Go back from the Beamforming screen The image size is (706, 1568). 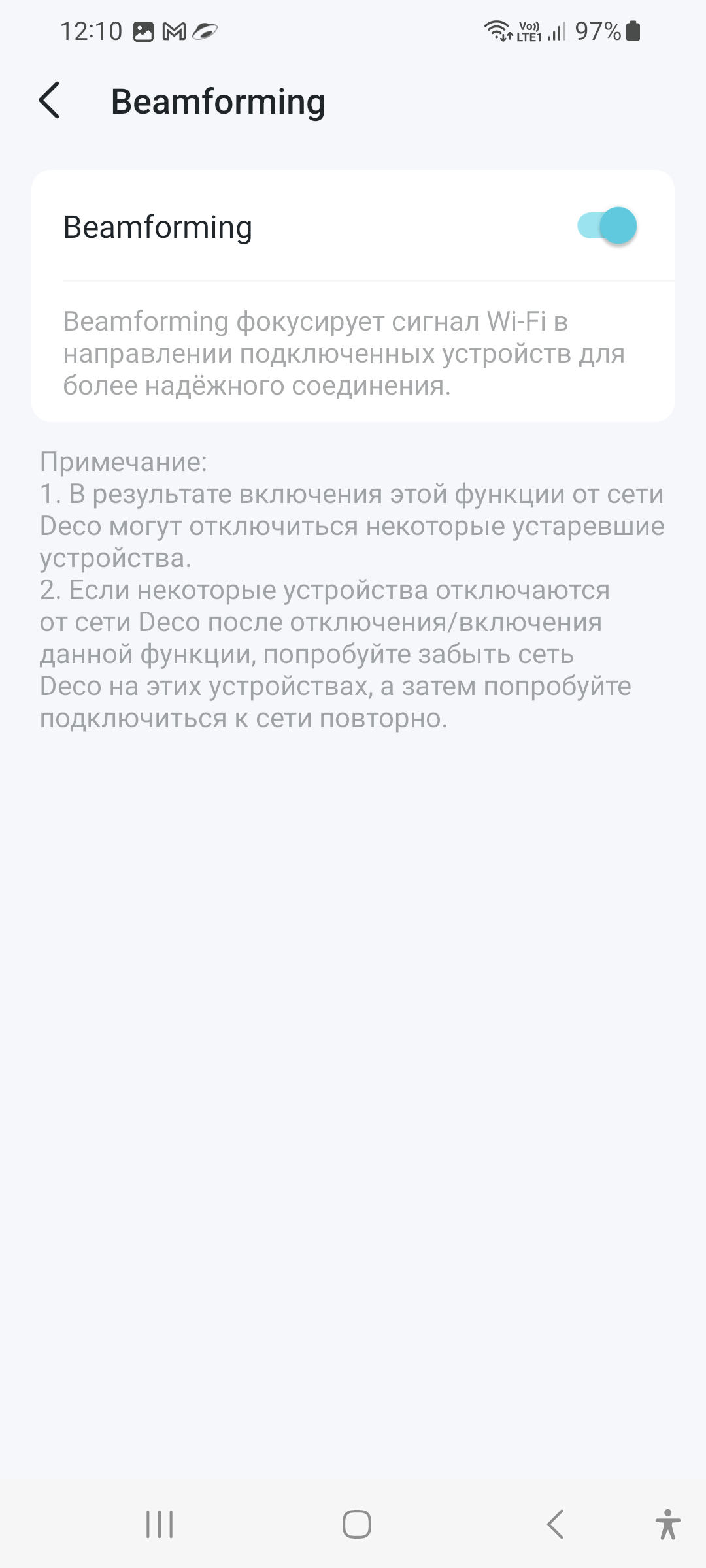pyautogui.click(x=50, y=101)
